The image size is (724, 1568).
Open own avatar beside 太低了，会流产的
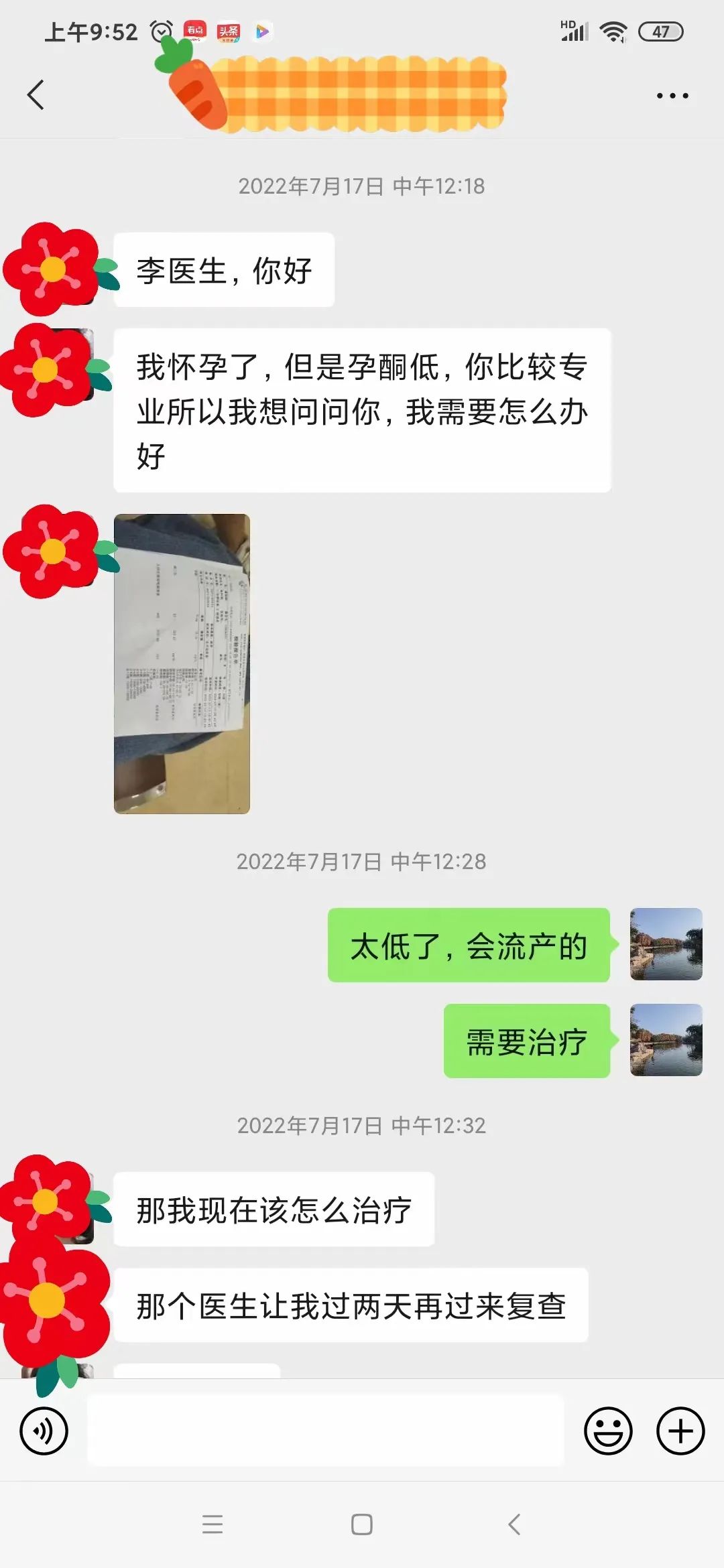coord(666,944)
